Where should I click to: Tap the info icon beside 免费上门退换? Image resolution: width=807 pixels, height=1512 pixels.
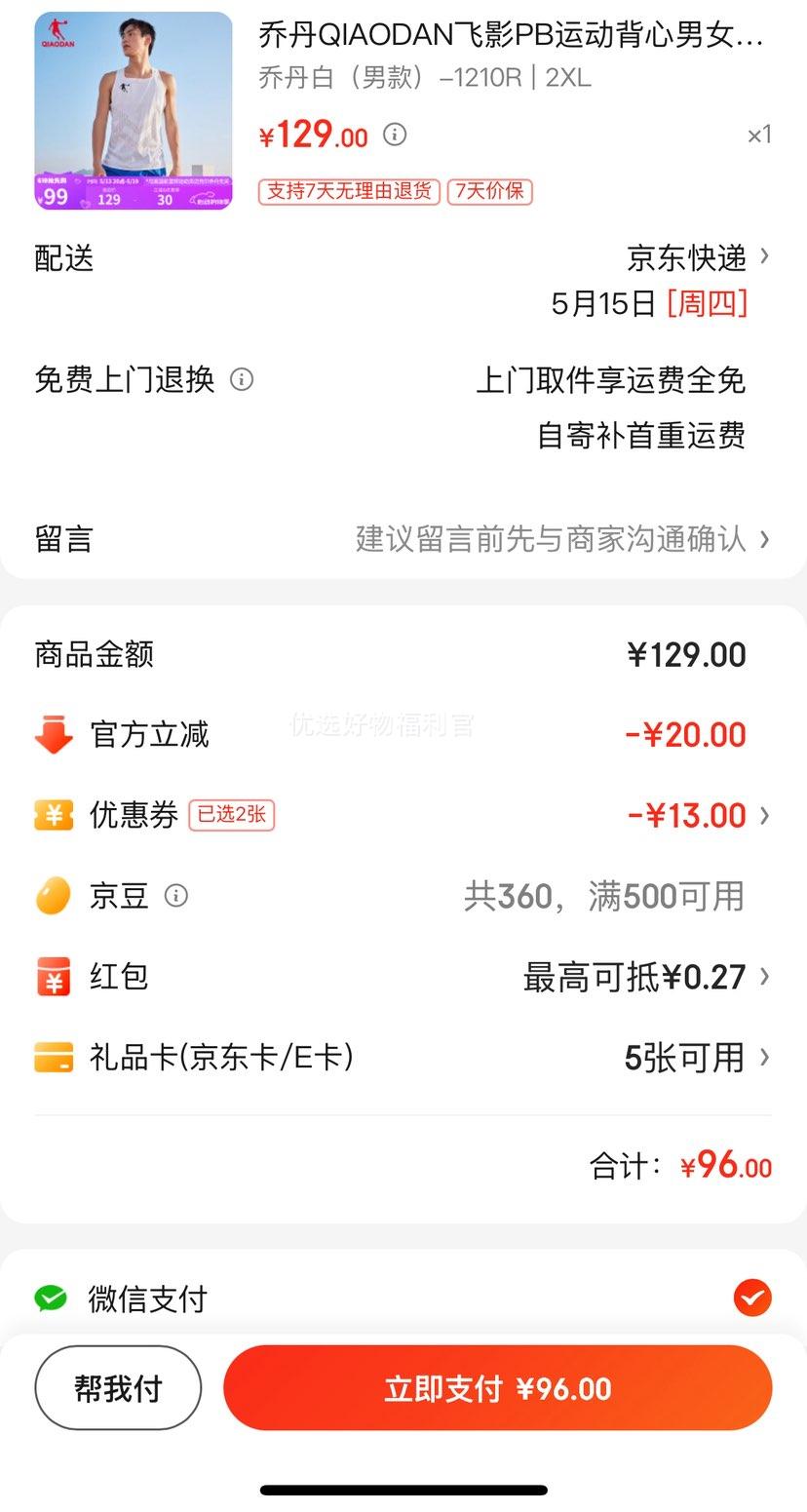click(242, 379)
